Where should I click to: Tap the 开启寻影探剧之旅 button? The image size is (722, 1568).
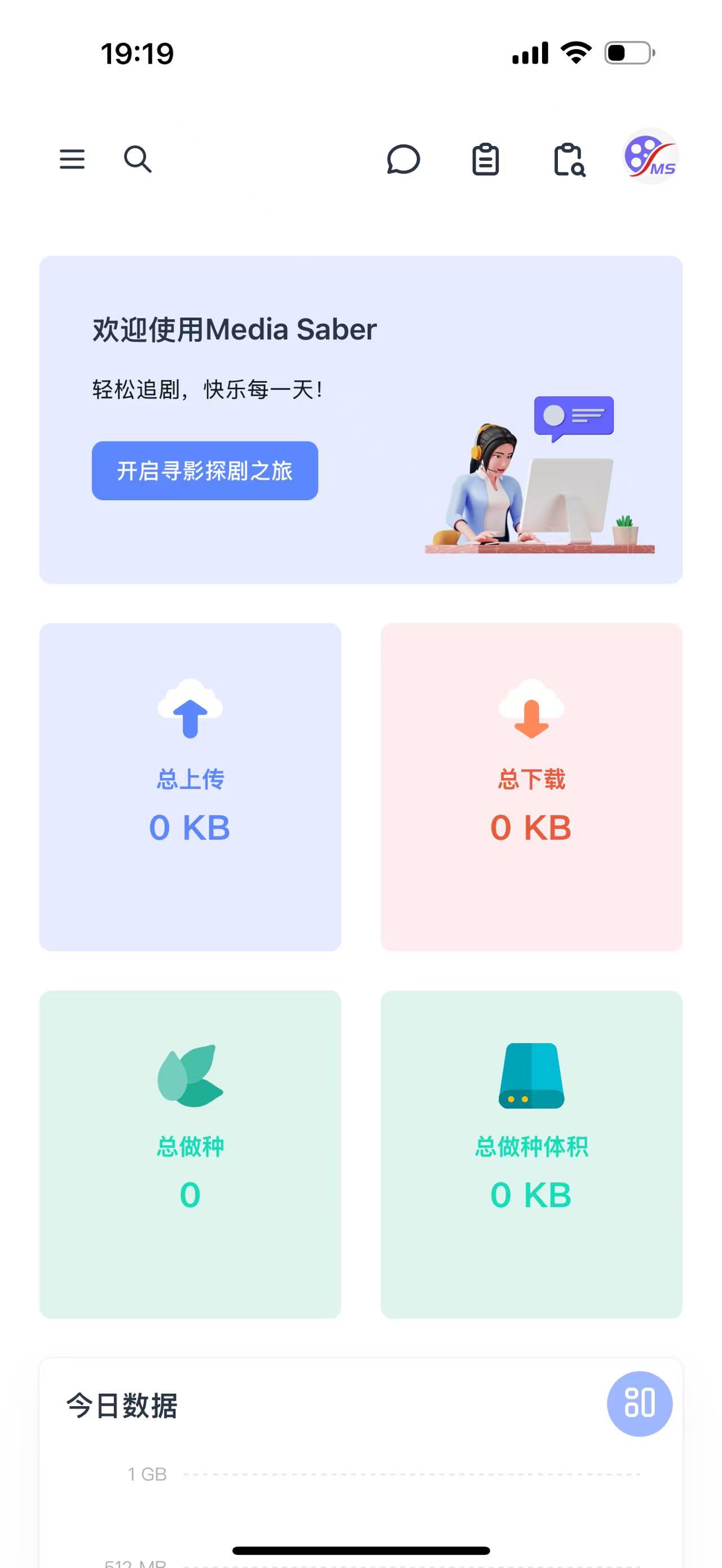[205, 471]
